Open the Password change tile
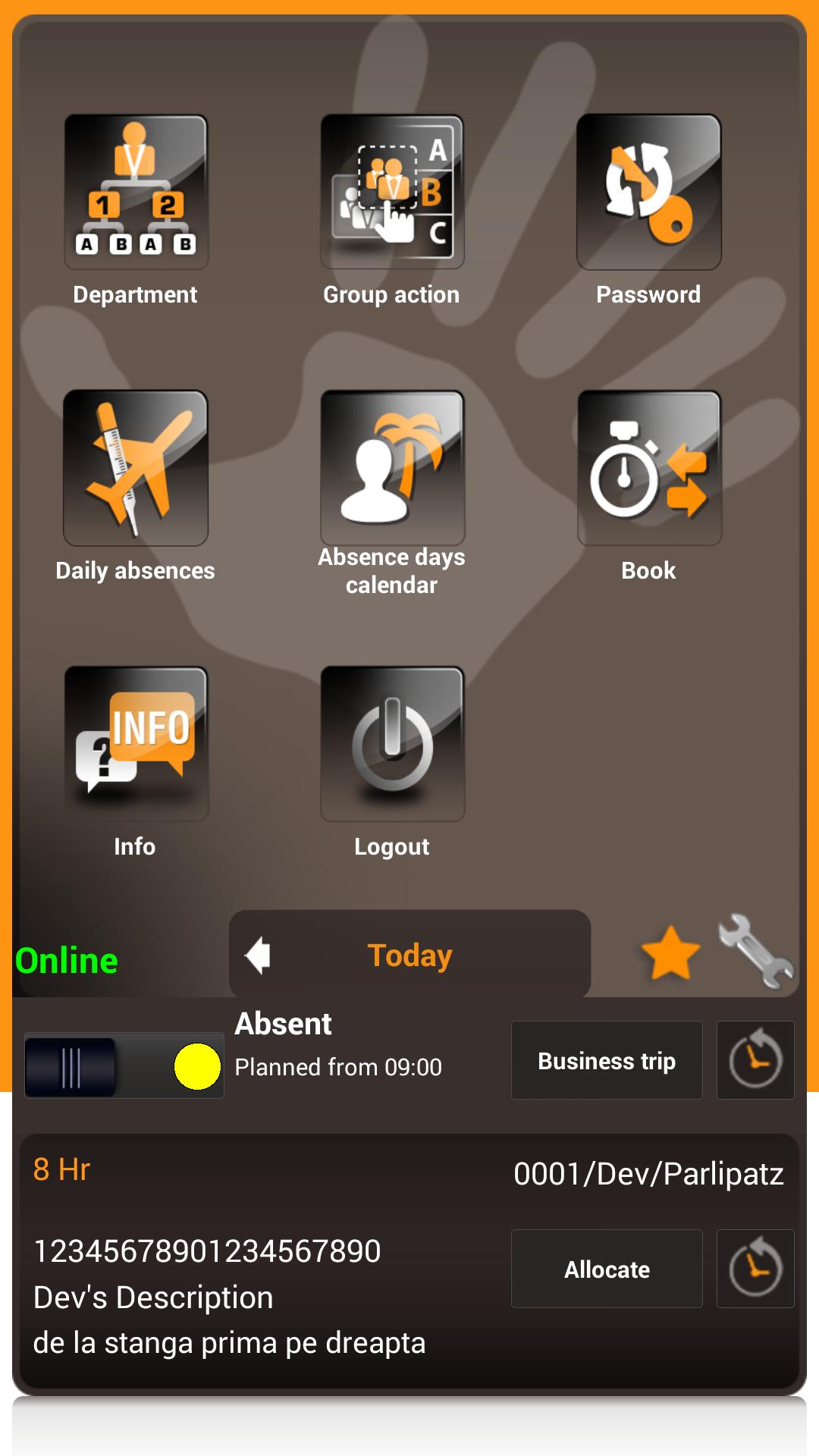 pyautogui.click(x=648, y=193)
